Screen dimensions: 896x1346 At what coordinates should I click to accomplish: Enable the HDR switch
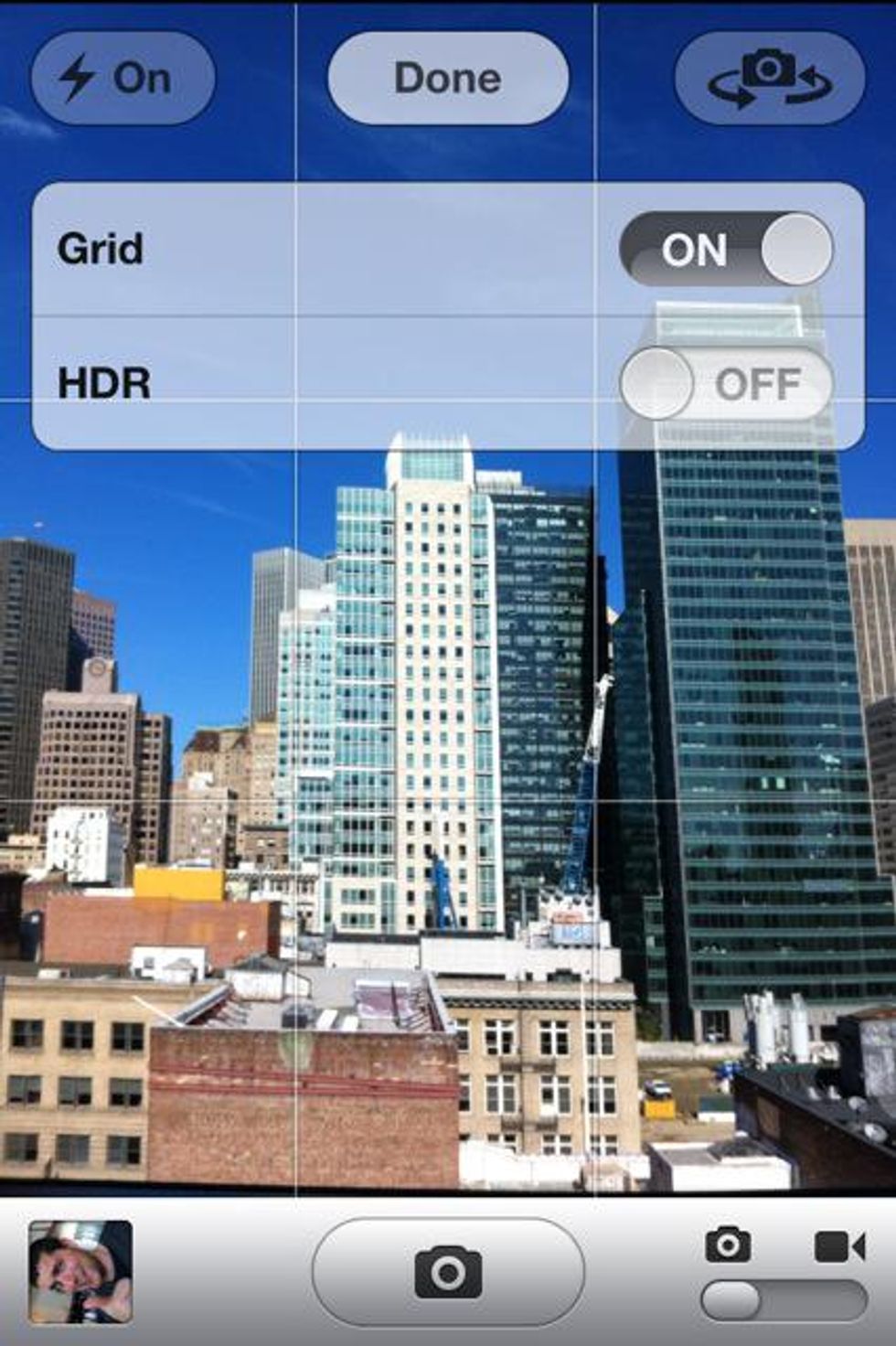pyautogui.click(x=727, y=384)
